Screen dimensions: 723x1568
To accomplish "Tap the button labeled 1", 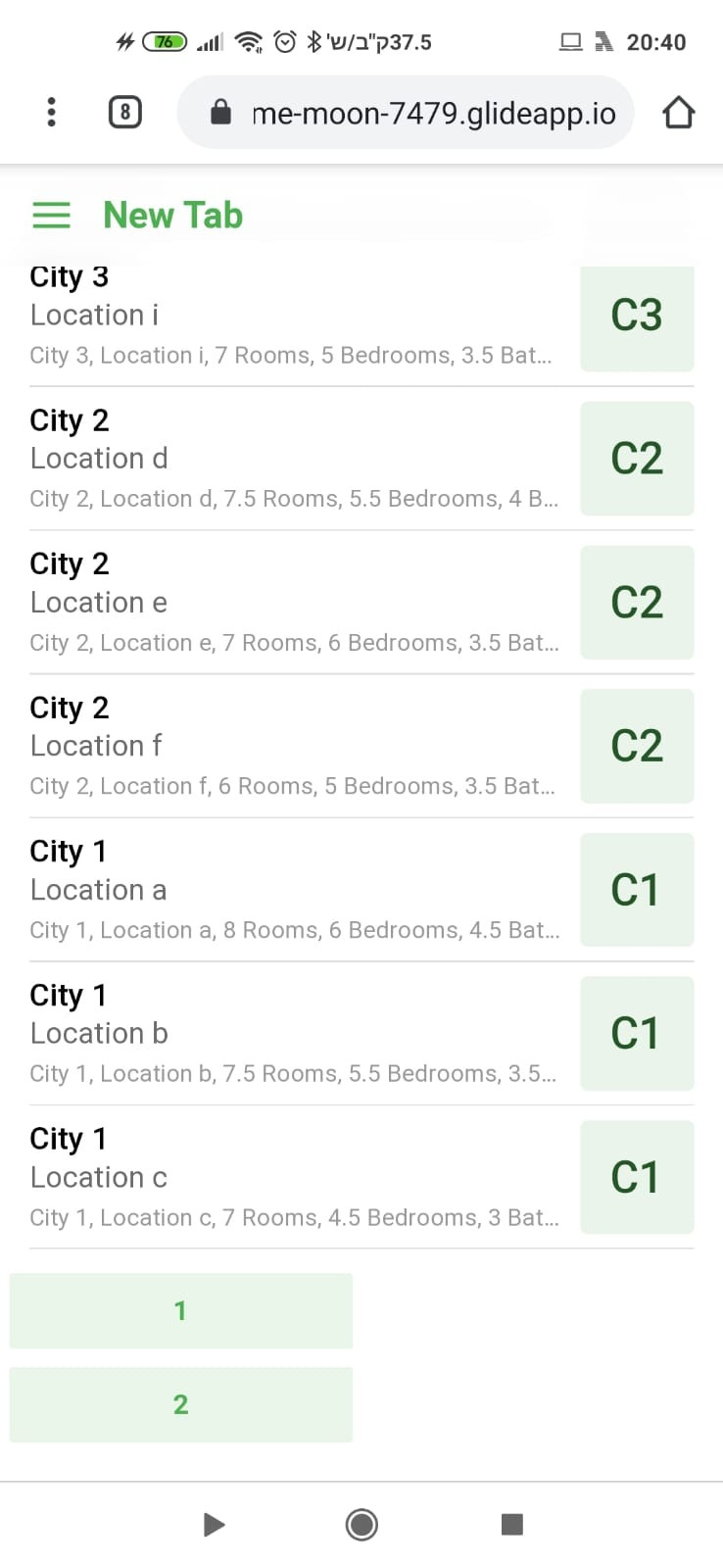I will pos(181,1311).
